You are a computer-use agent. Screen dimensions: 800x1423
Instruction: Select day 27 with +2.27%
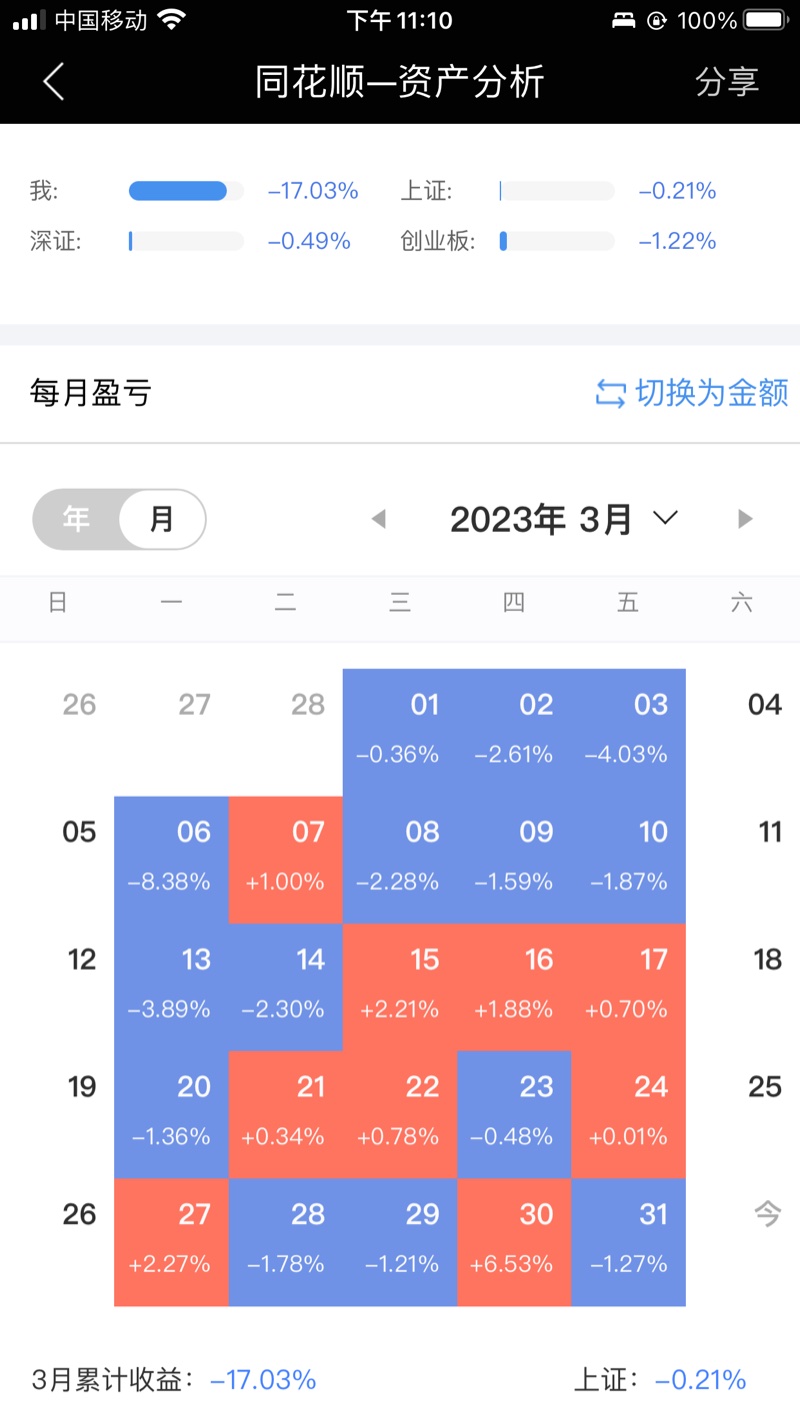point(171,1241)
